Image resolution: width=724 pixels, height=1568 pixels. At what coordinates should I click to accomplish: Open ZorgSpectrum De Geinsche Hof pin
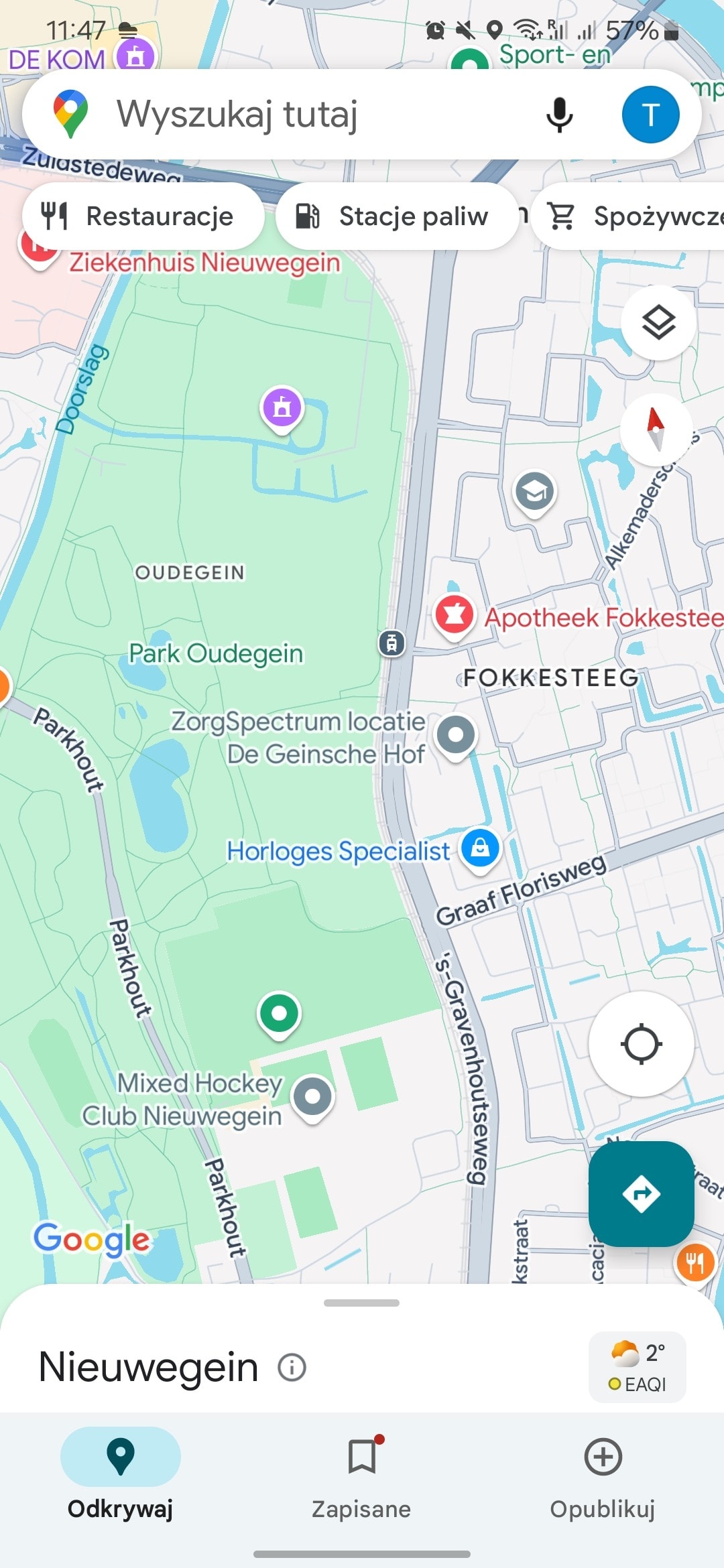tap(456, 734)
